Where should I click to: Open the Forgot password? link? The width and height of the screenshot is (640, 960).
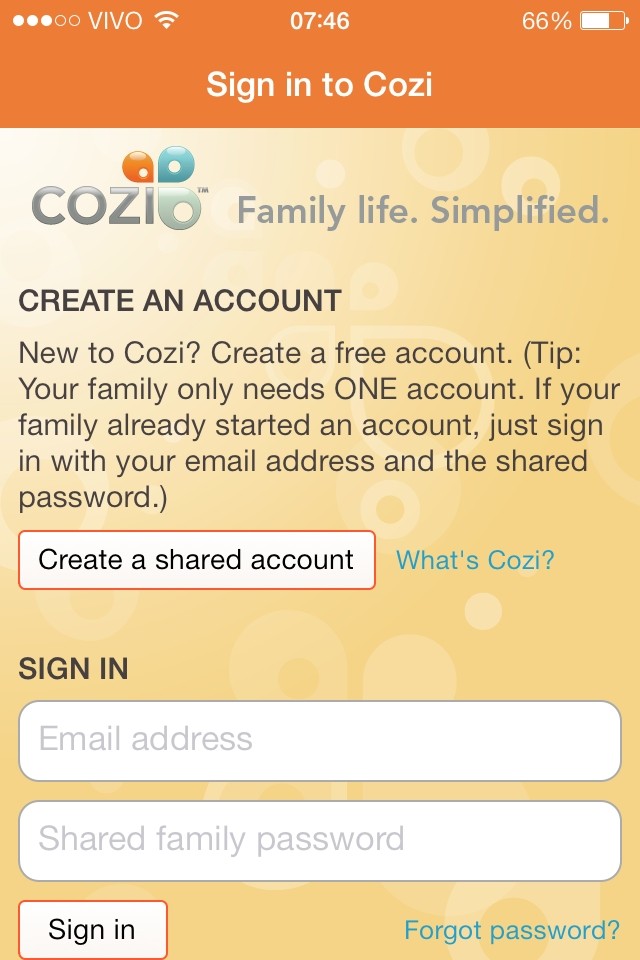point(511,931)
